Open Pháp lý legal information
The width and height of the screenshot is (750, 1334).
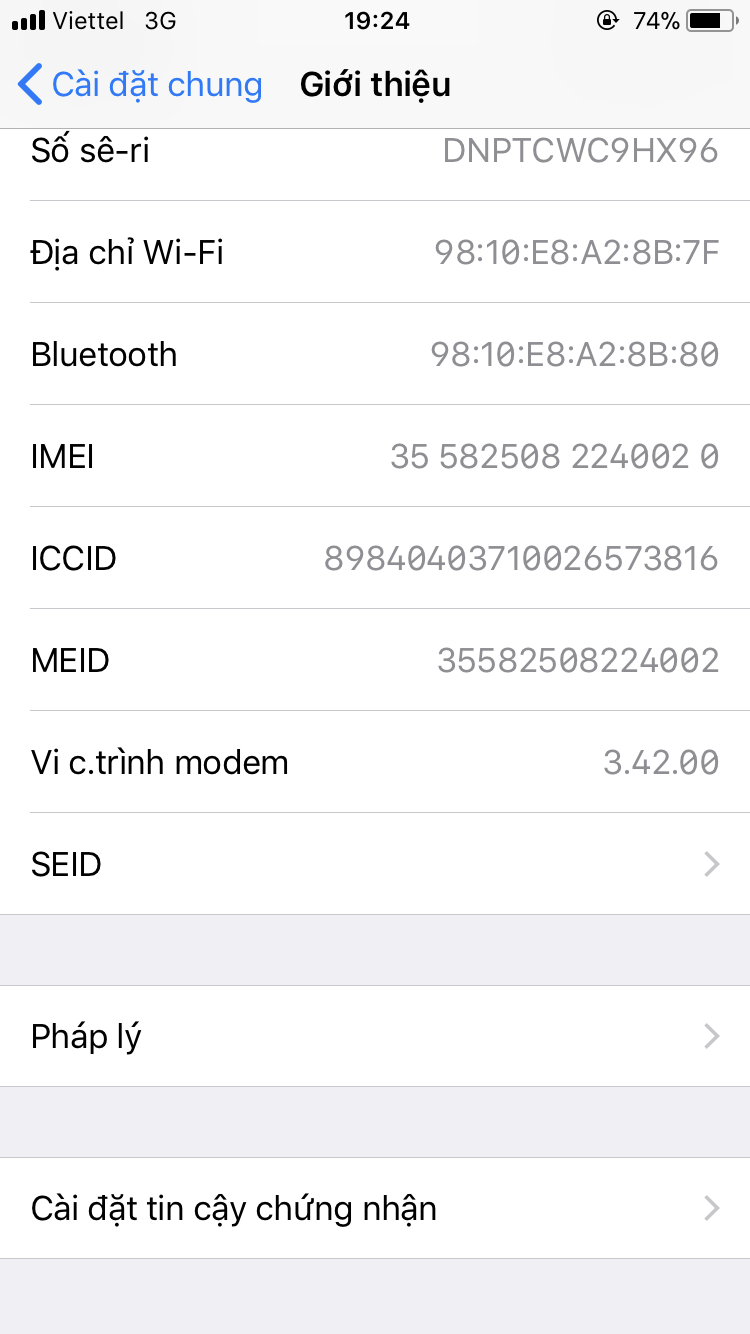click(x=375, y=1036)
